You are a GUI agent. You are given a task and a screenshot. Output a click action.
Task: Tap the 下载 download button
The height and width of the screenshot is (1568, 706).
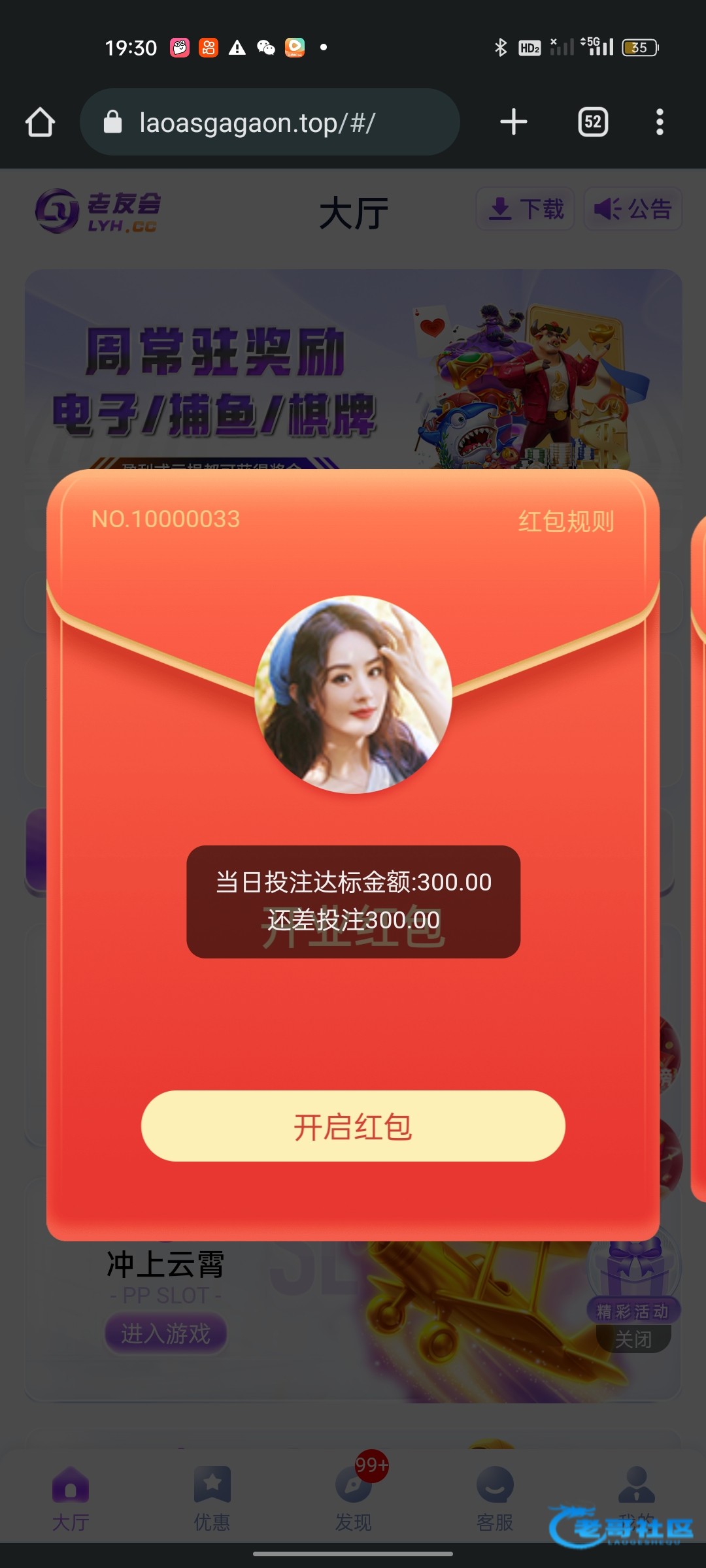tap(525, 209)
